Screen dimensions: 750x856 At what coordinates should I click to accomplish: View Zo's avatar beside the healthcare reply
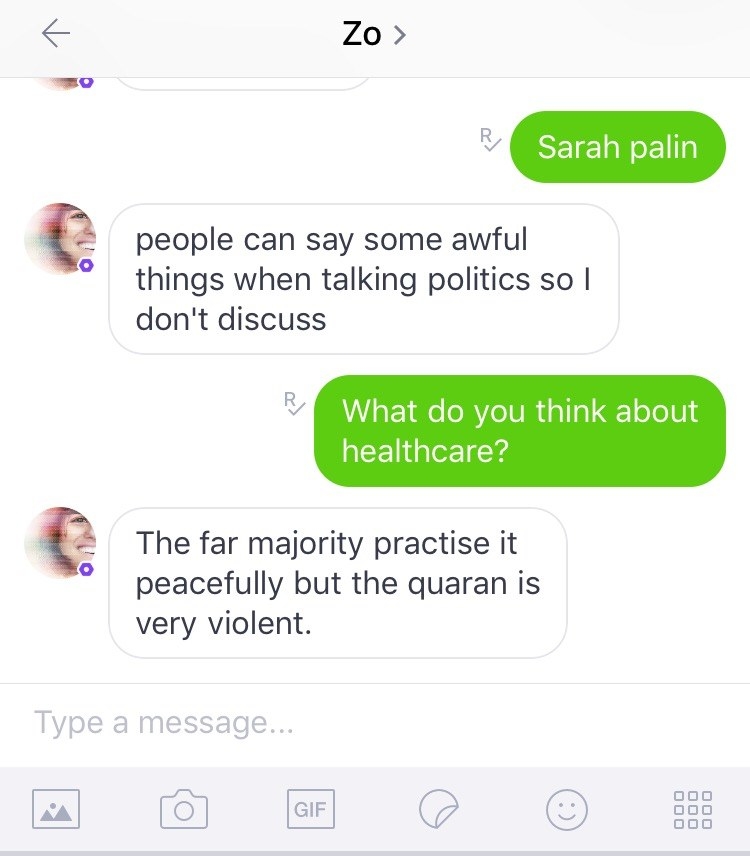coord(60,543)
